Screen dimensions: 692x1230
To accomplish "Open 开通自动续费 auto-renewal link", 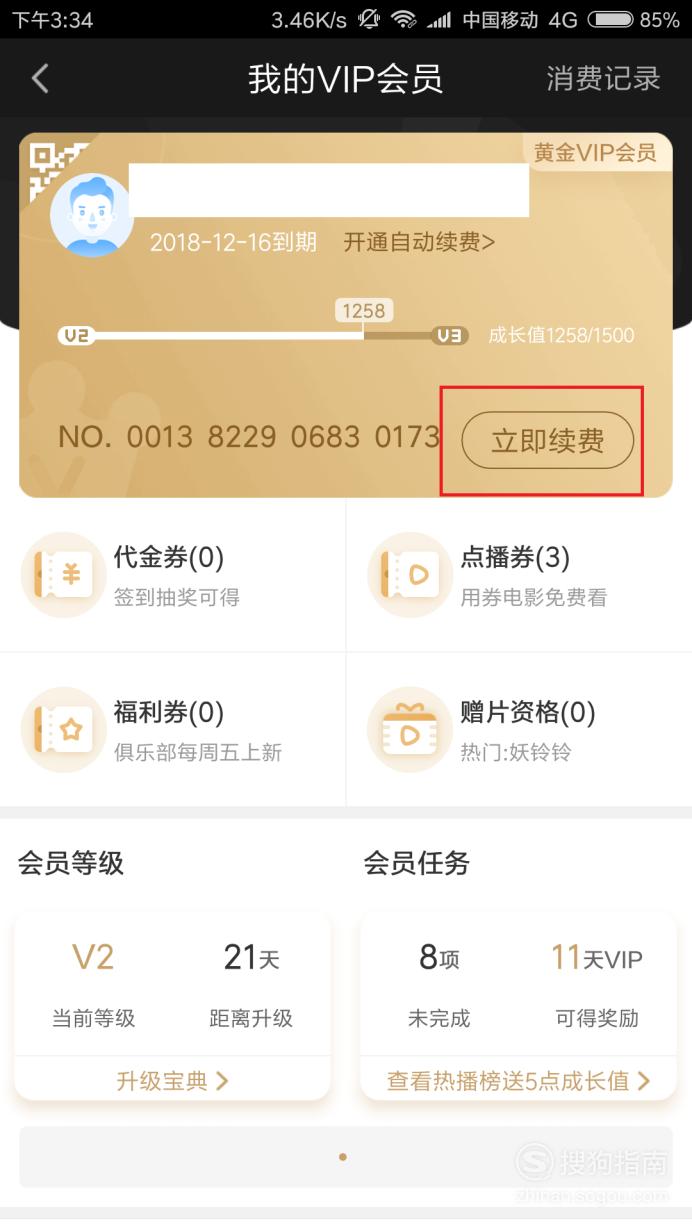I will [419, 242].
